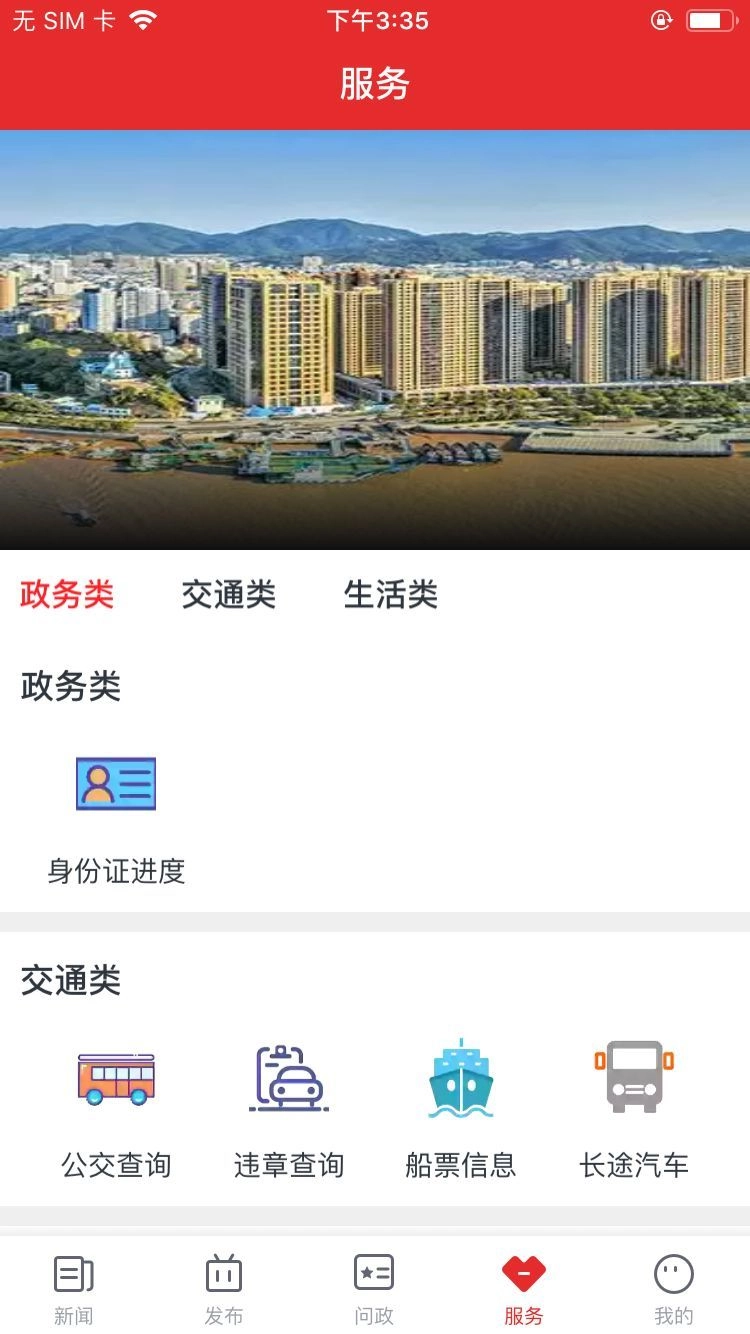Switch to the 发布 tab
750x1334 pixels.
coord(224,1288)
